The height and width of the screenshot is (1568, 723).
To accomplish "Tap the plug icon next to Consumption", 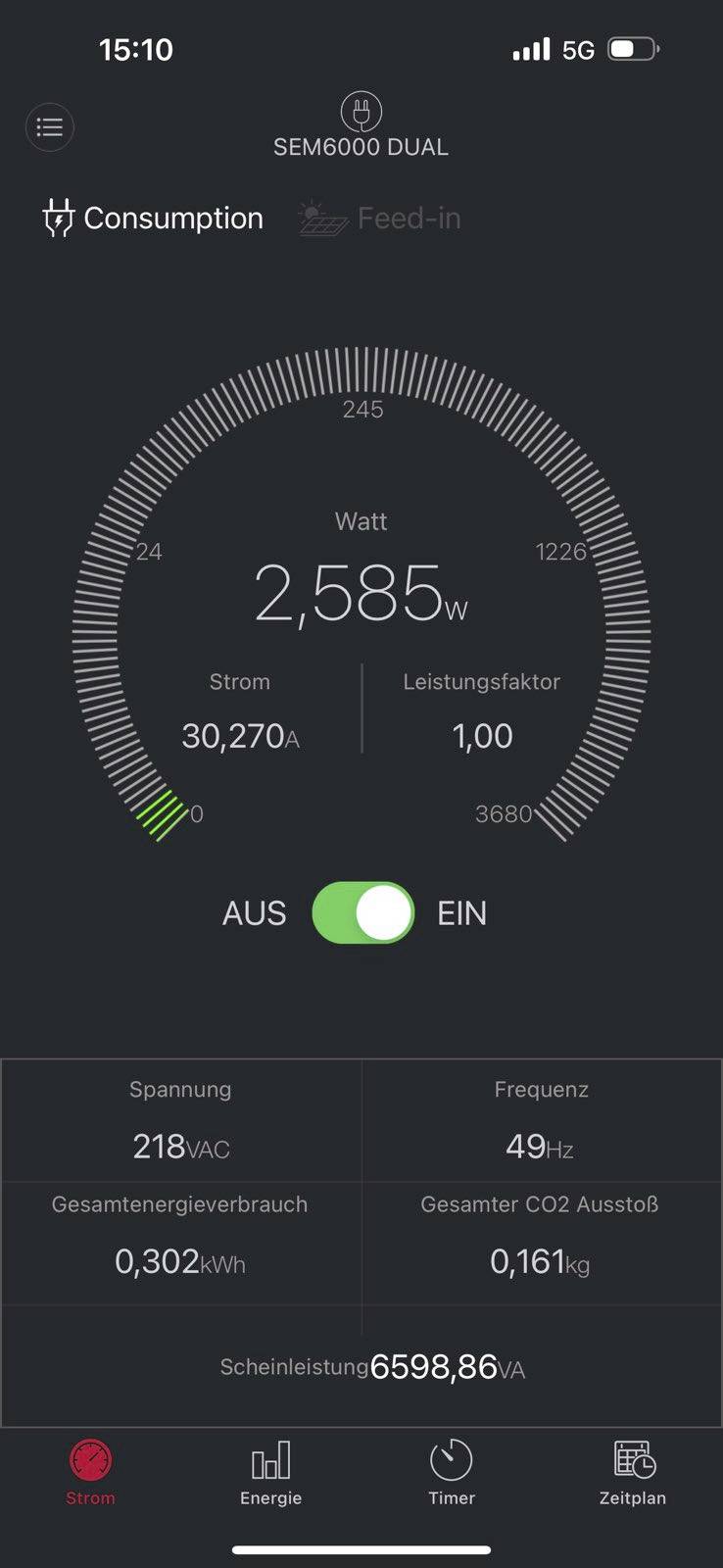I will tap(59, 218).
